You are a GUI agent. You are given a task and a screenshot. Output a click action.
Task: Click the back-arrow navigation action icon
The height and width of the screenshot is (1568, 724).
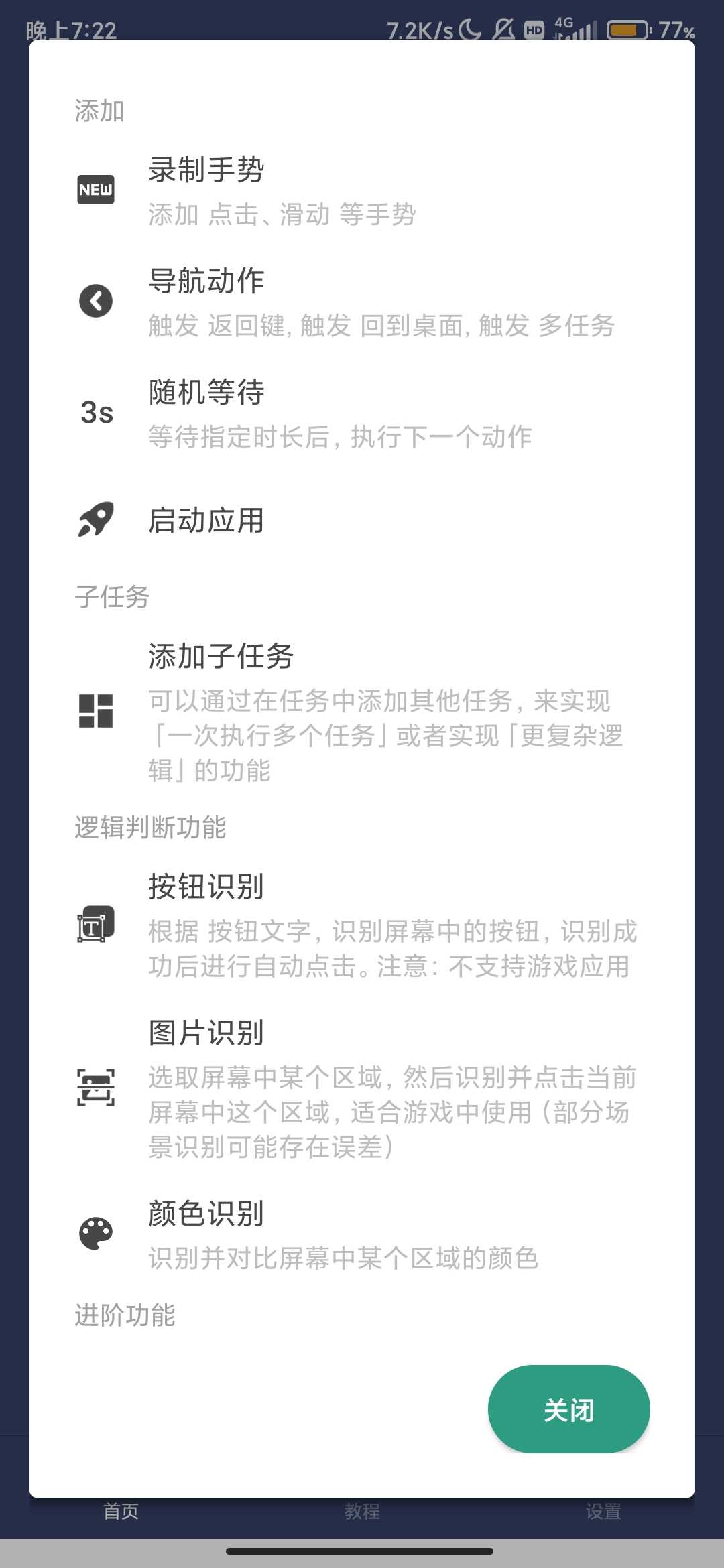point(95,300)
